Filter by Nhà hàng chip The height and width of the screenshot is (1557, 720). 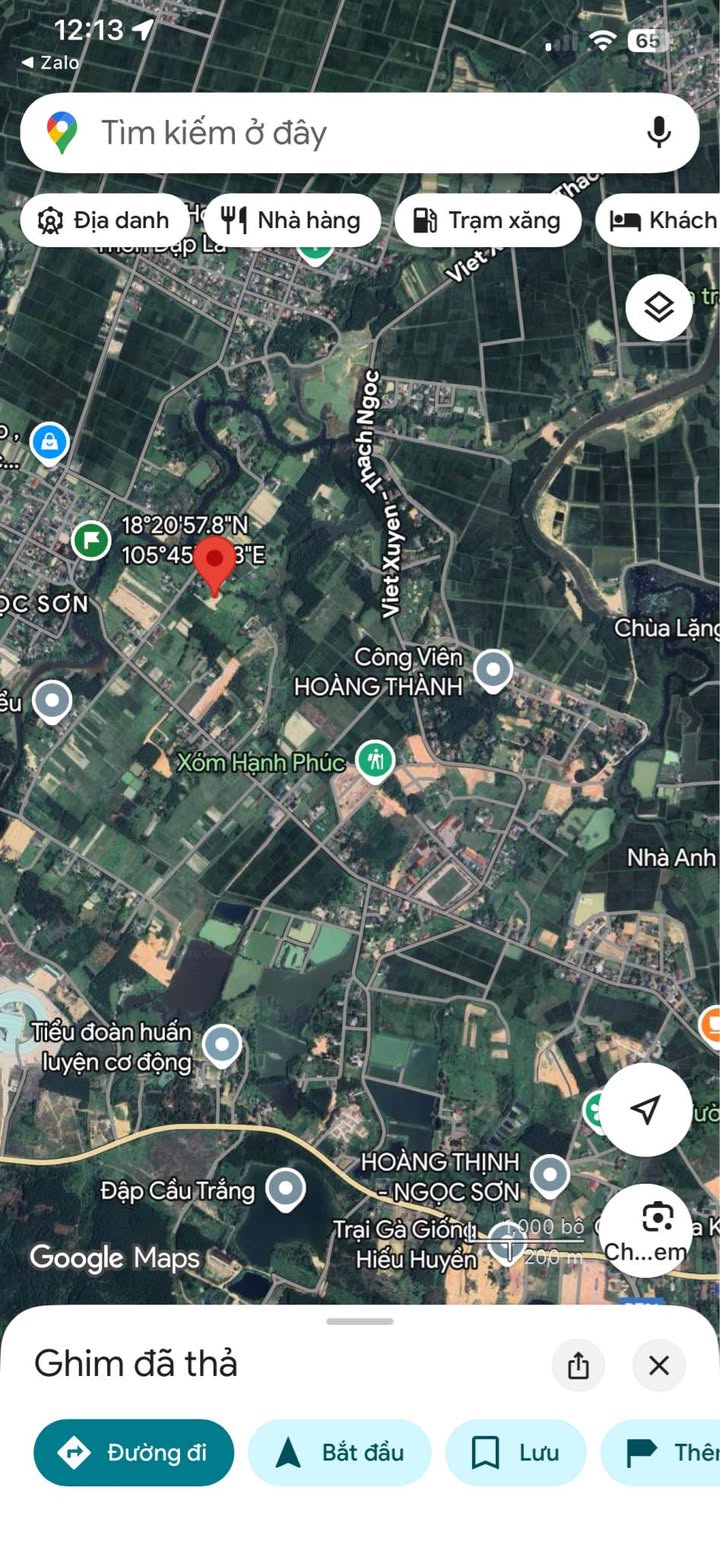[292, 220]
